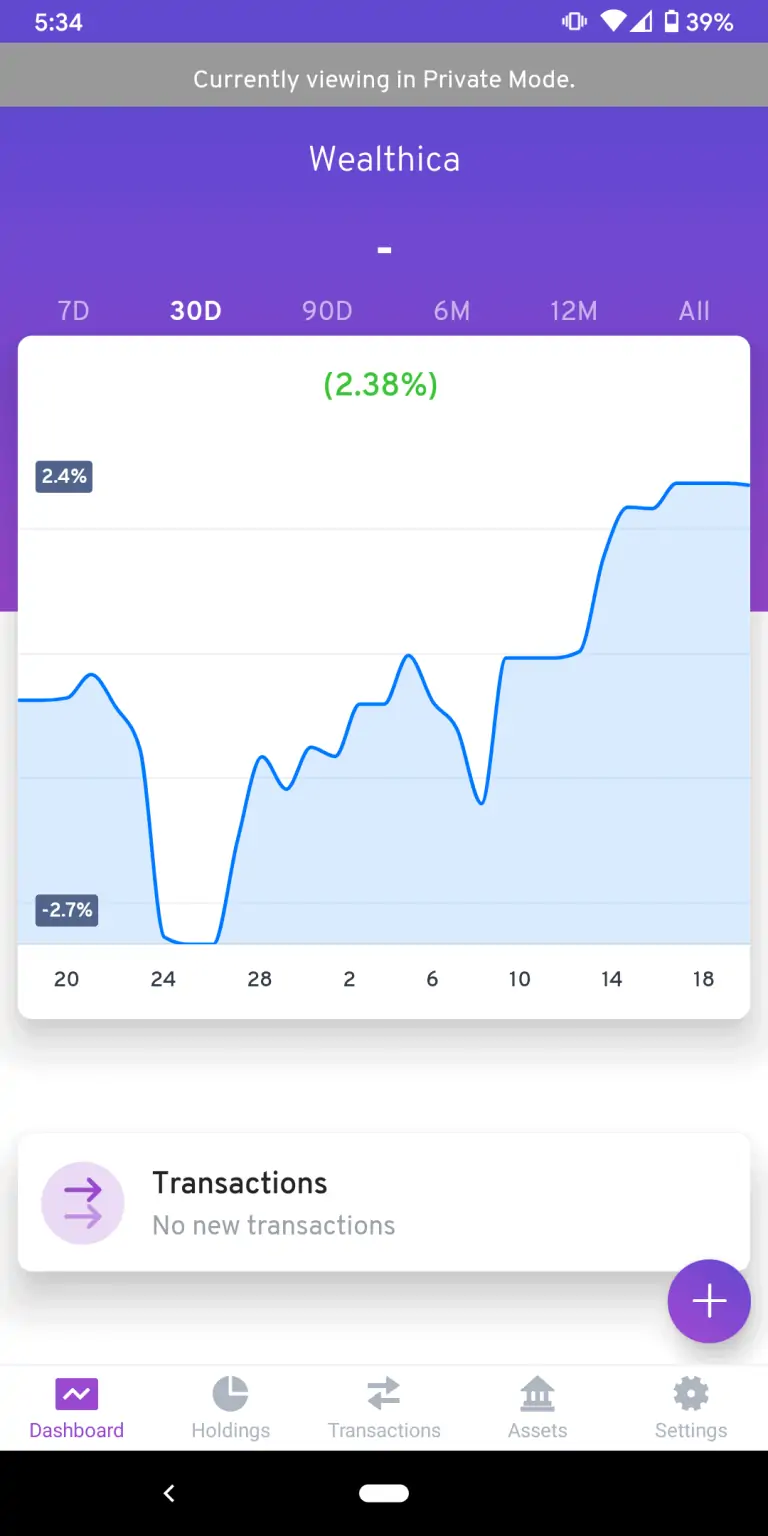View the All time range
Image resolution: width=768 pixels, height=1536 pixels.
click(694, 311)
